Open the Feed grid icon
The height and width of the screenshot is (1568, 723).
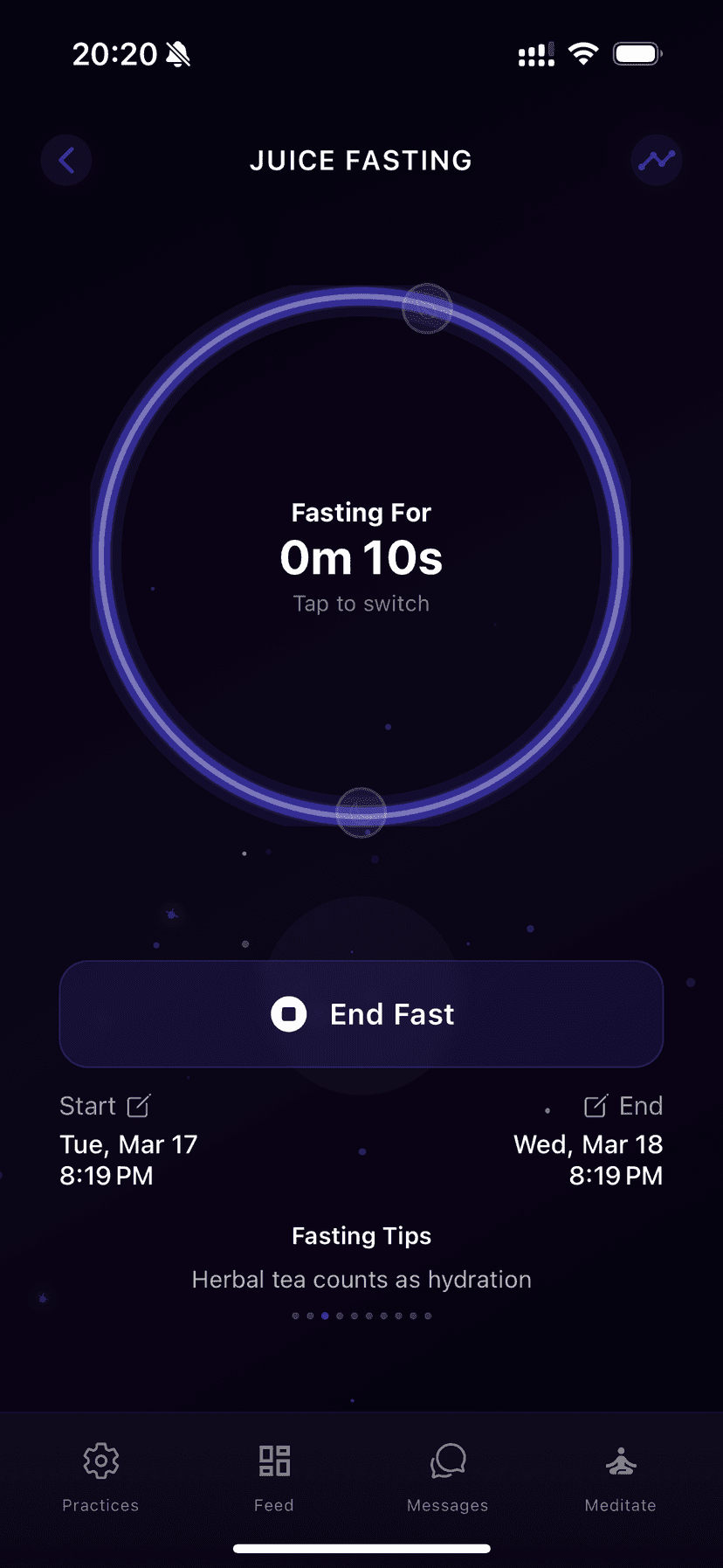pyautogui.click(x=273, y=1461)
